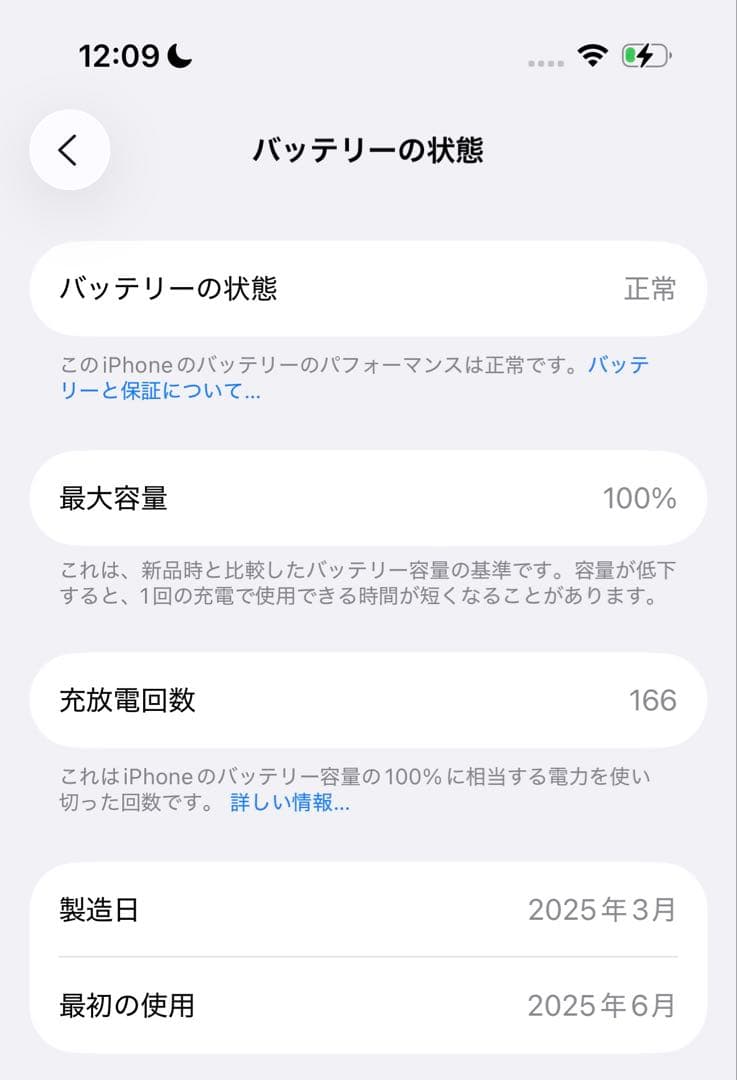The height and width of the screenshot is (1080, 737).
Task: Tap the 100% capacity value
Action: tap(641, 497)
